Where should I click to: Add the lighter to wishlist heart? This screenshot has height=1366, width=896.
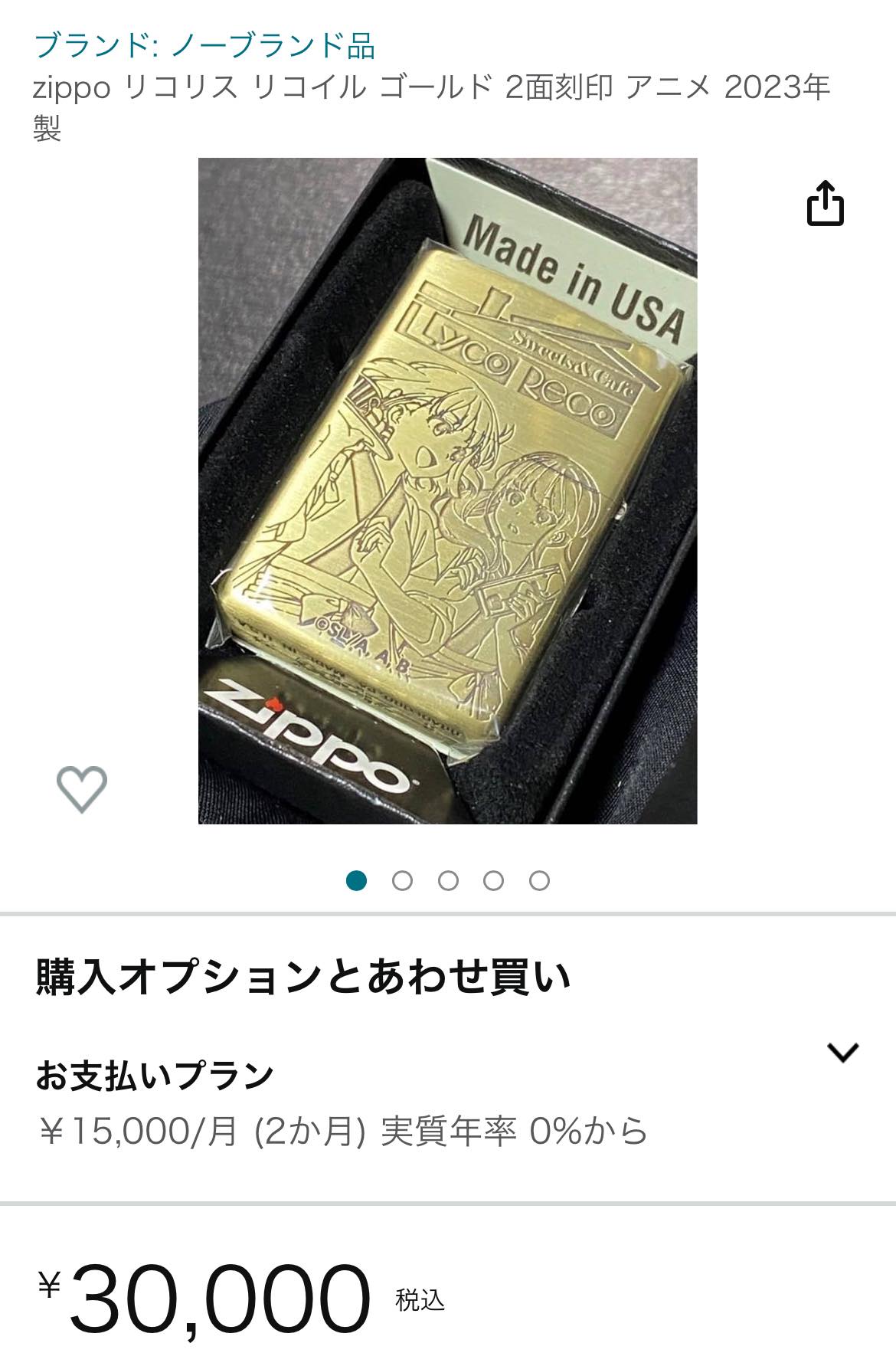[x=82, y=789]
